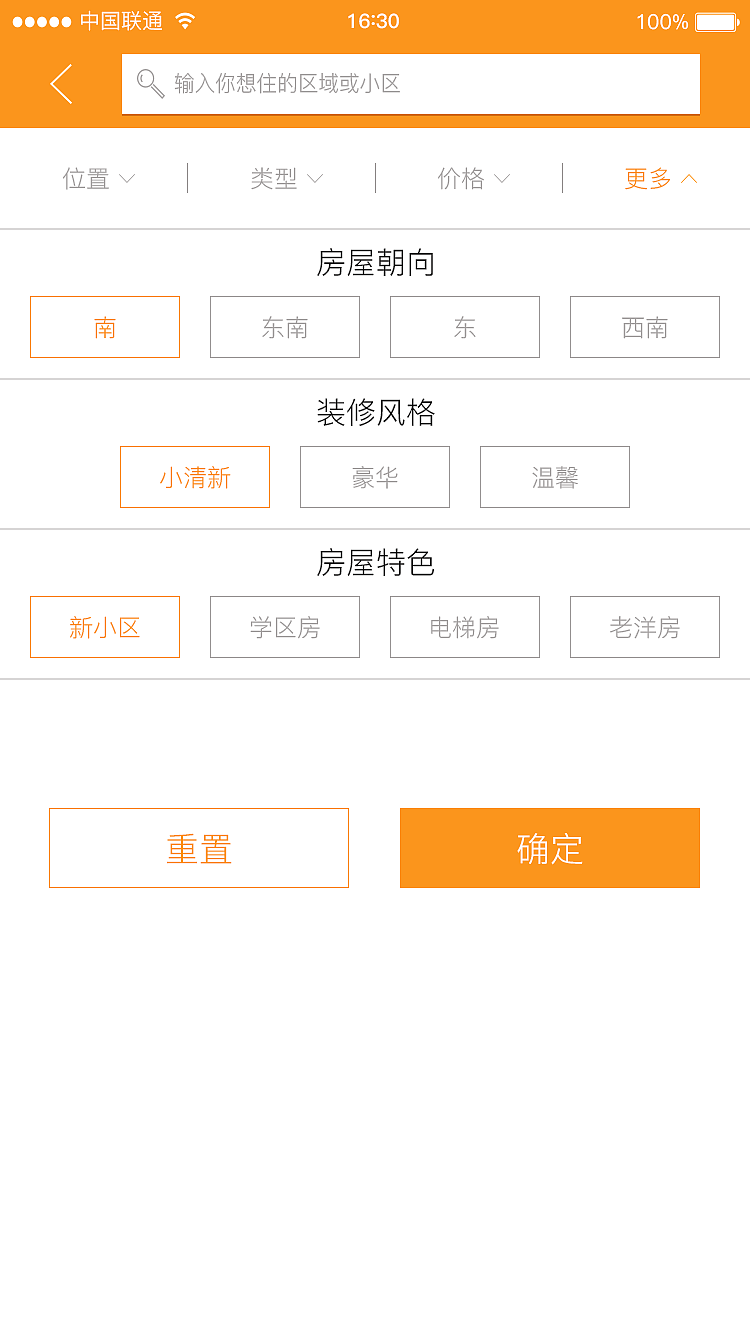Viewport: 750px width, 1334px height.
Task: Choose 老洋房 house feature
Action: (644, 627)
